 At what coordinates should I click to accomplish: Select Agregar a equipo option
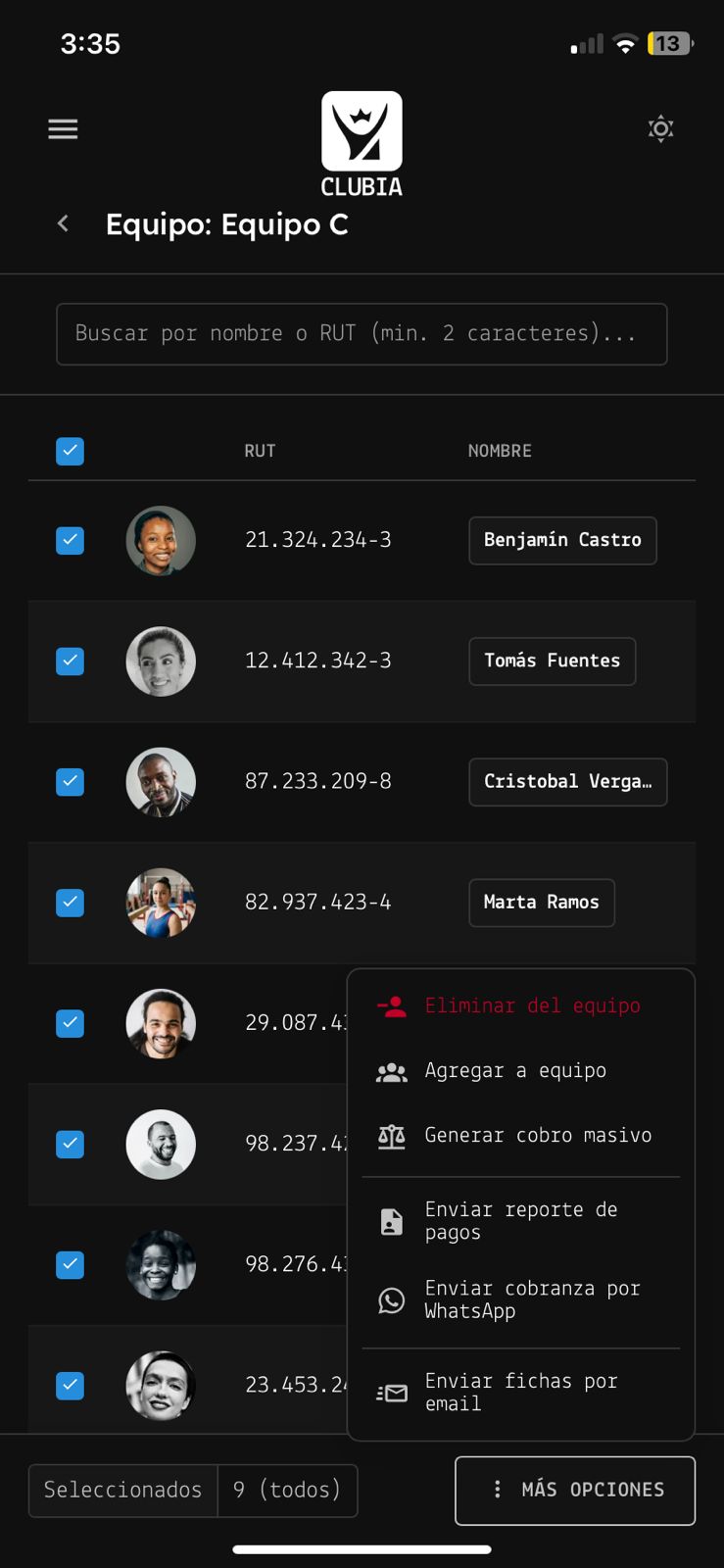(521, 1071)
